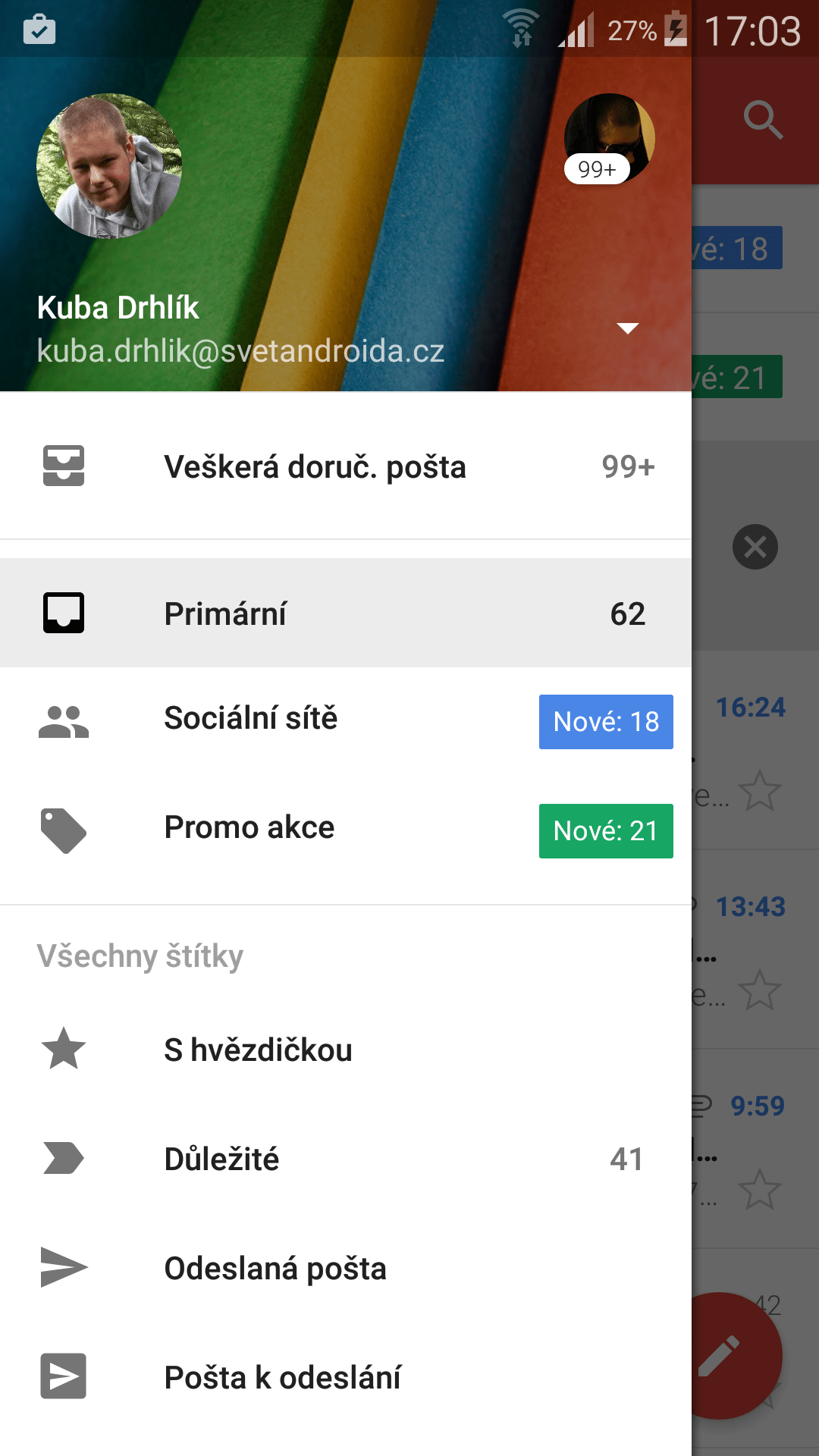
Task: Open Pošta k odeslání outbox
Action: [346, 1377]
